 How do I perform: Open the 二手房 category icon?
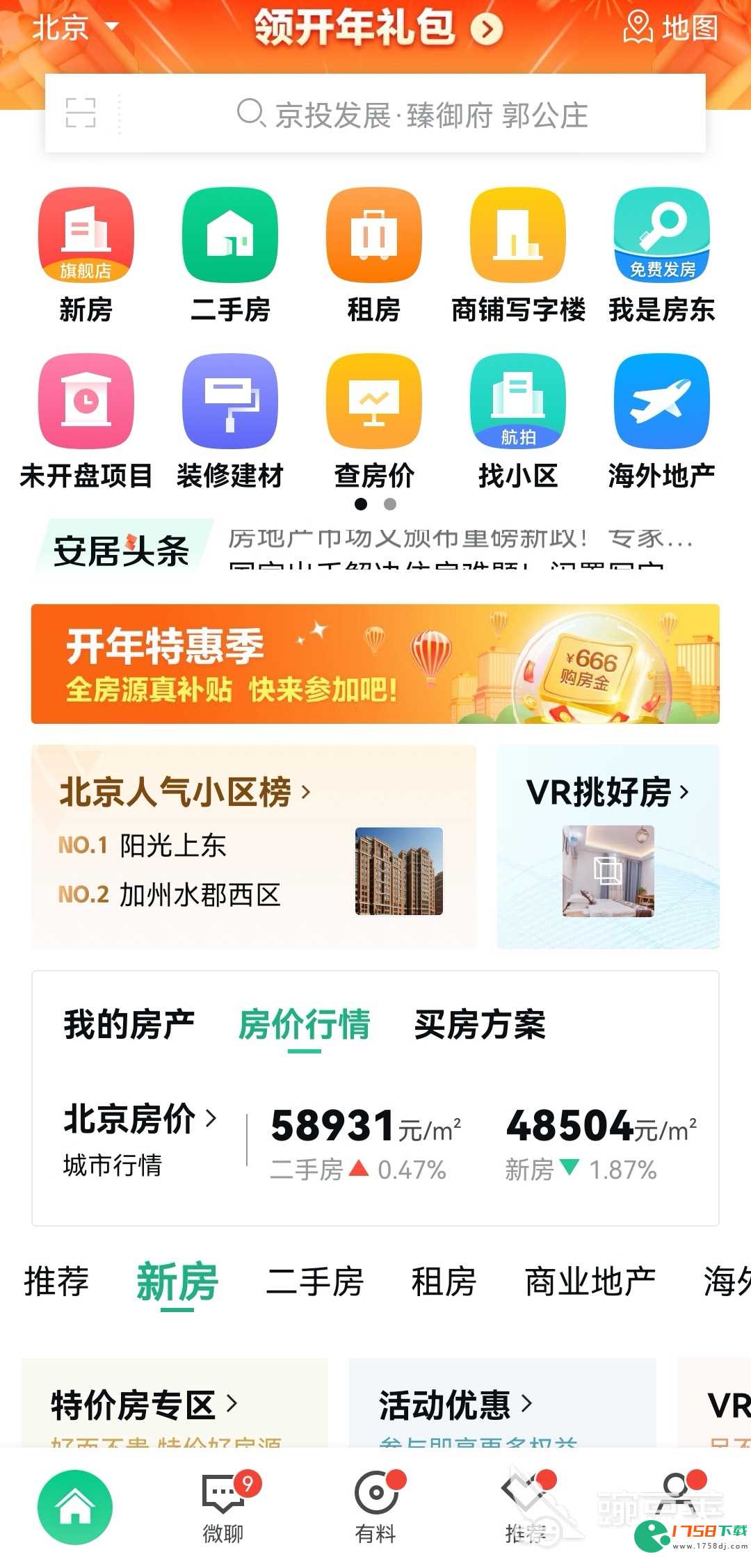click(230, 255)
